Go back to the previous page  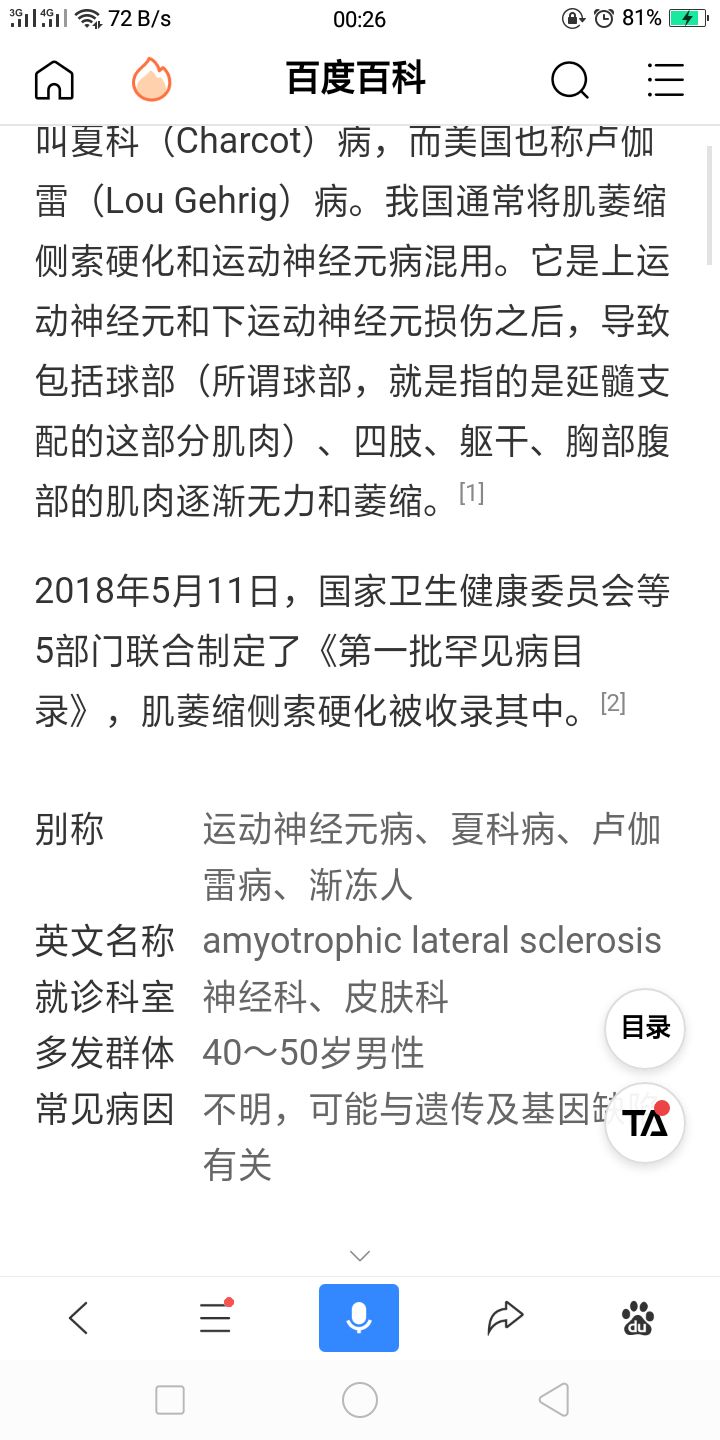[79, 1318]
